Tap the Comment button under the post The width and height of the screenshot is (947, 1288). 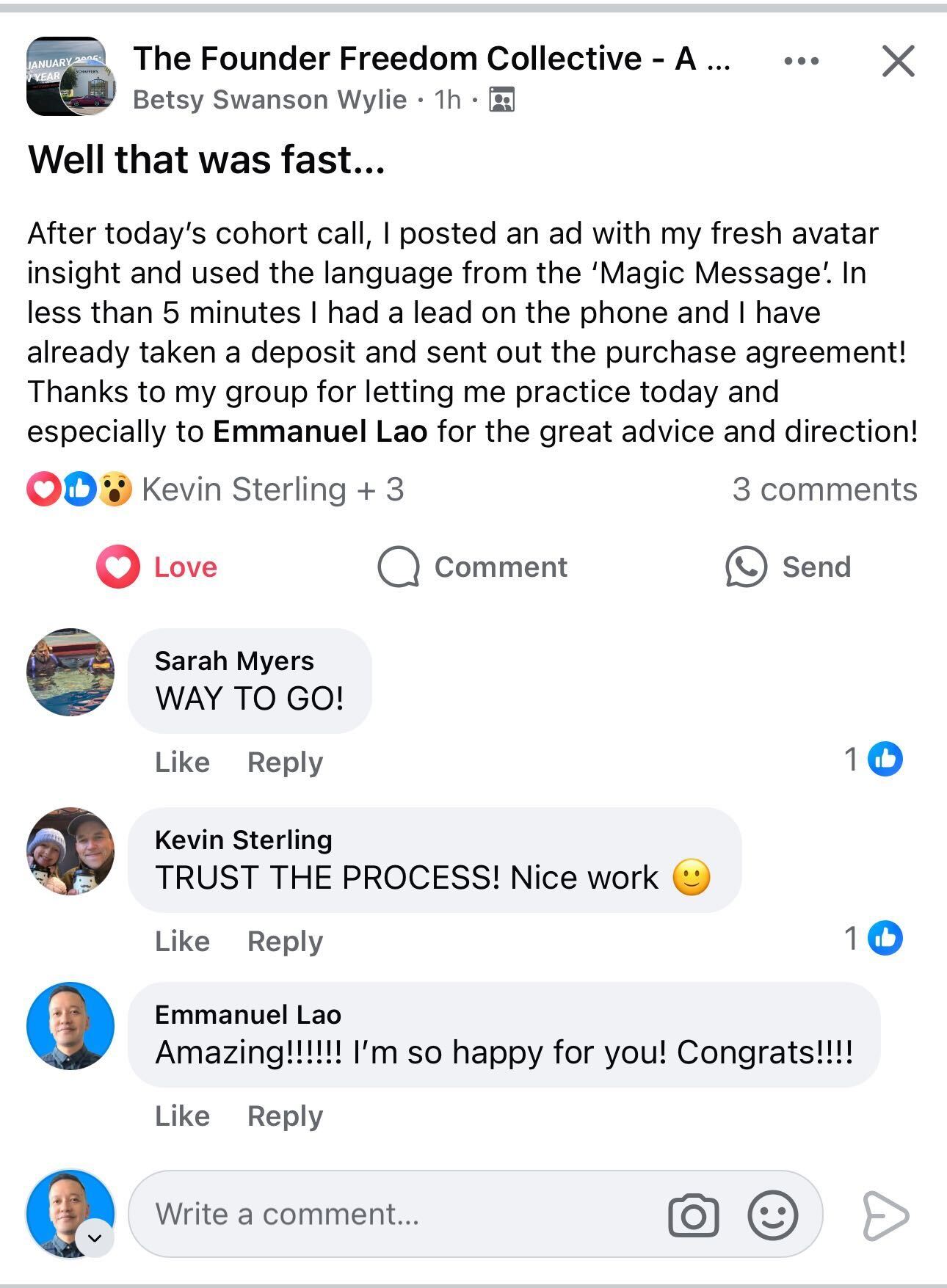coord(473,567)
